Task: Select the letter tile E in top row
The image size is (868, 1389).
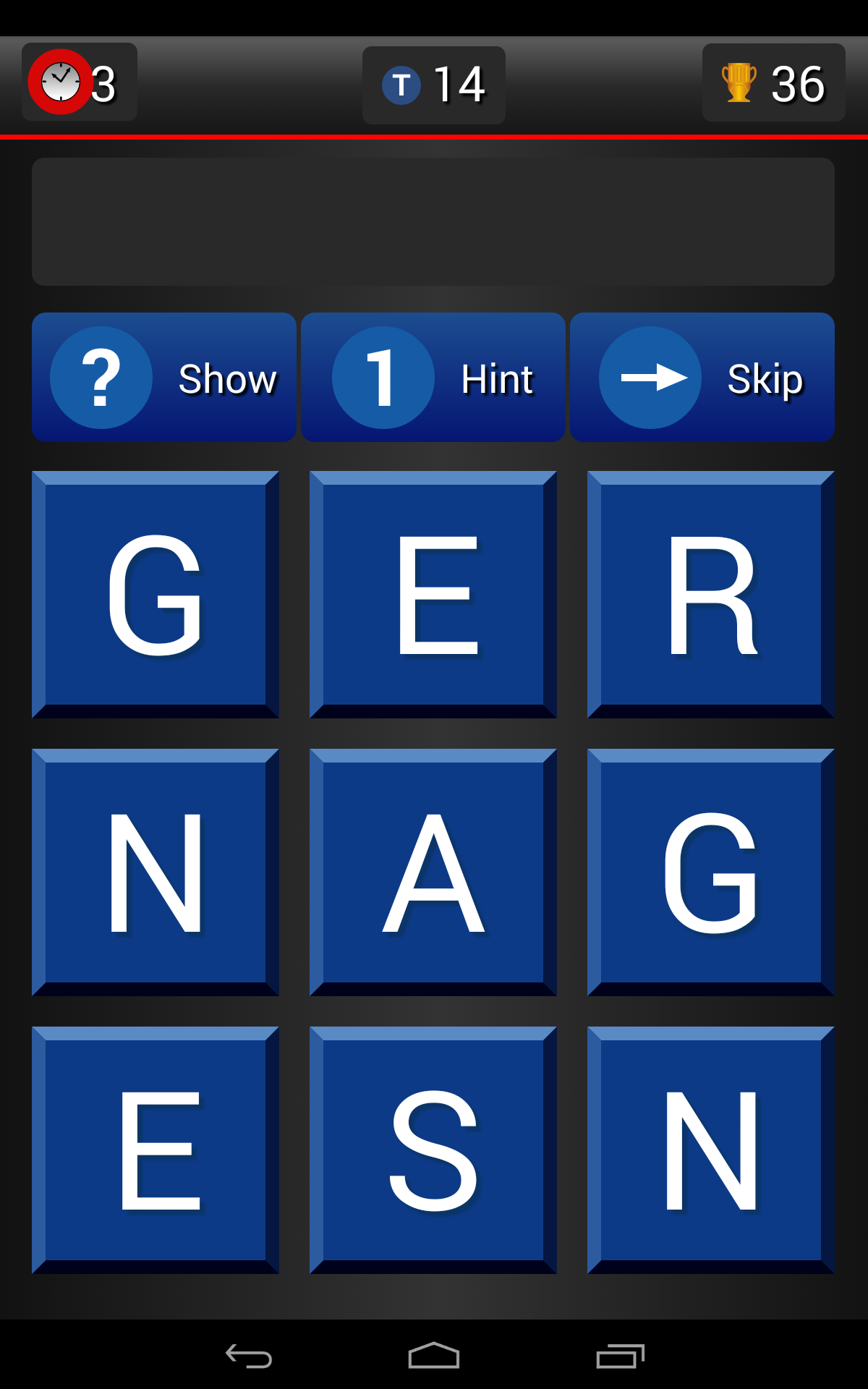Action: pyautogui.click(x=433, y=593)
